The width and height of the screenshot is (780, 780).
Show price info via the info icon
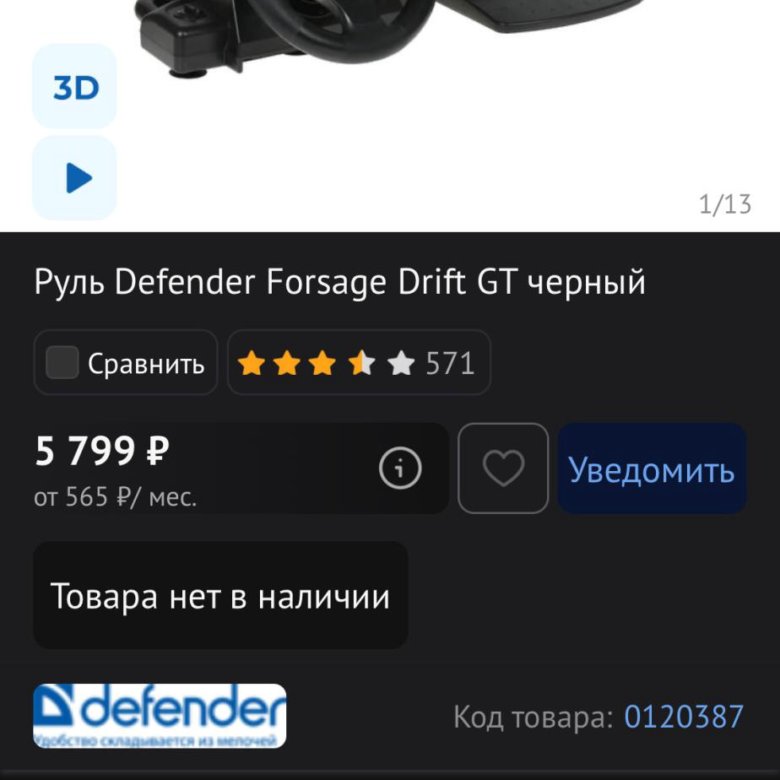pos(400,468)
